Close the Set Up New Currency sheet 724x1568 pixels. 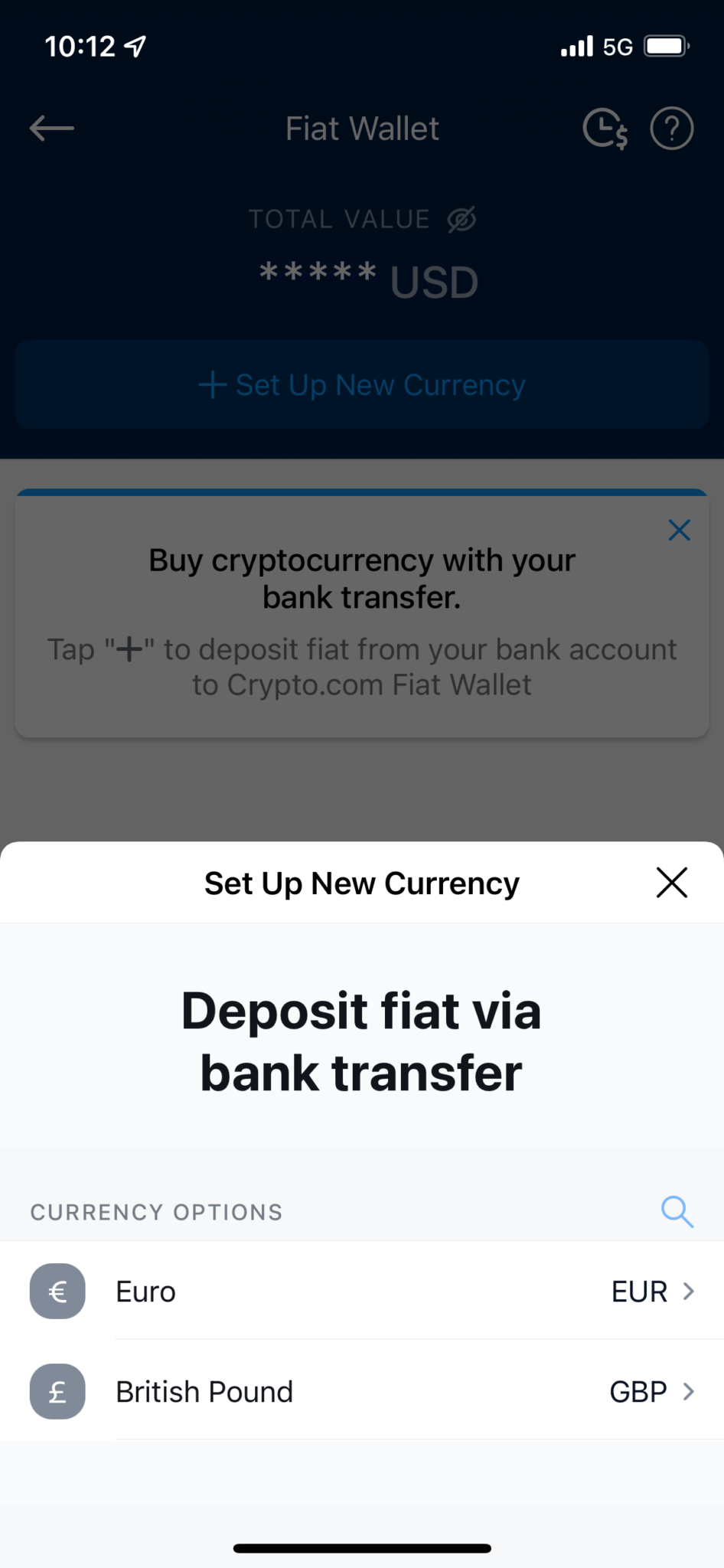[672, 883]
